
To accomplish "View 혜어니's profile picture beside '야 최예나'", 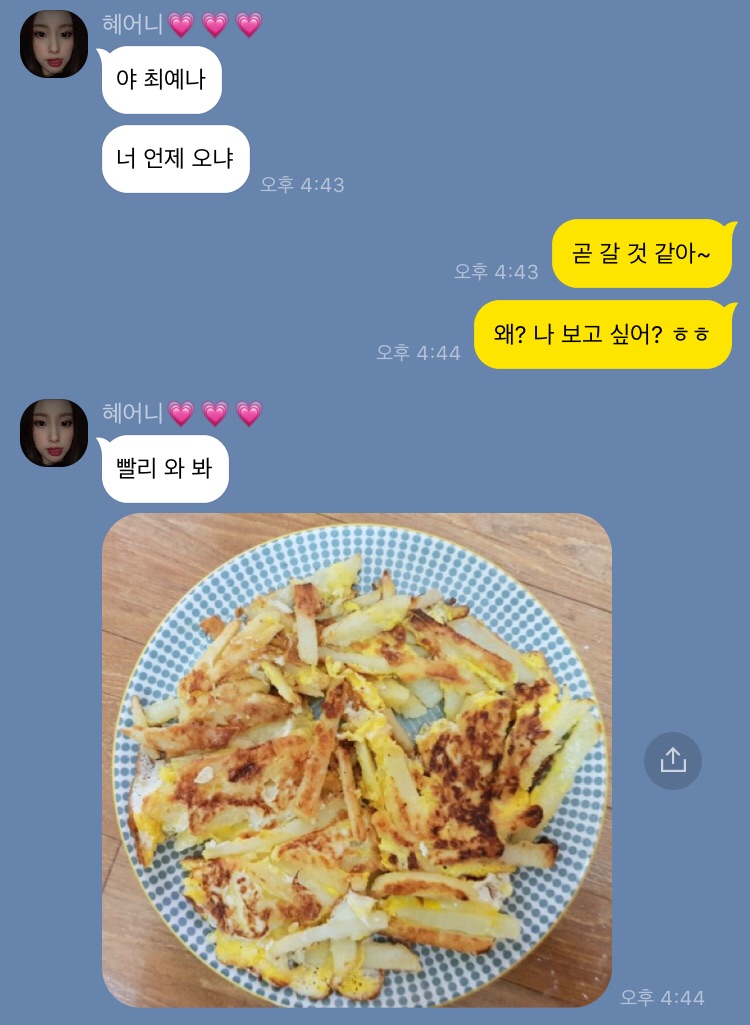I will [x=54, y=44].
